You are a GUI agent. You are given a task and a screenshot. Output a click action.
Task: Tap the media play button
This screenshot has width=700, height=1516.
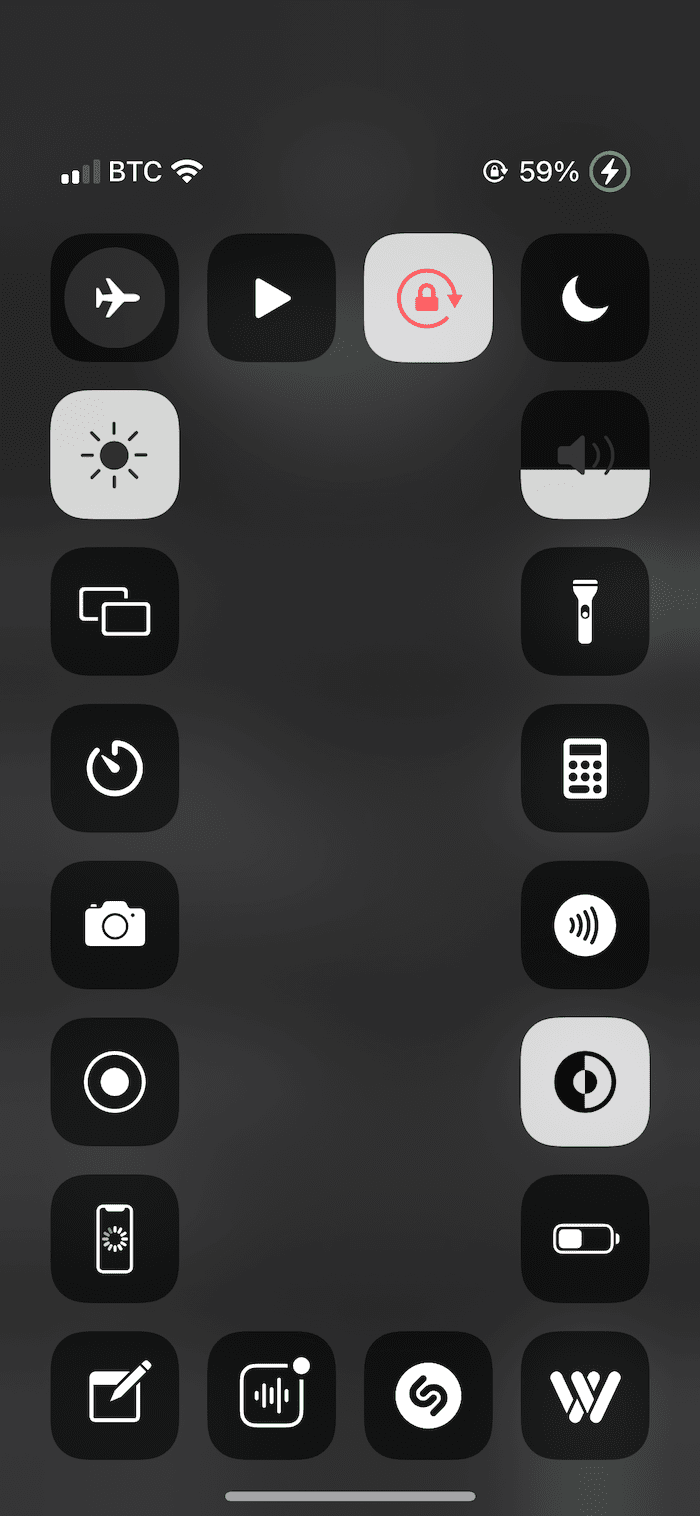(x=271, y=298)
